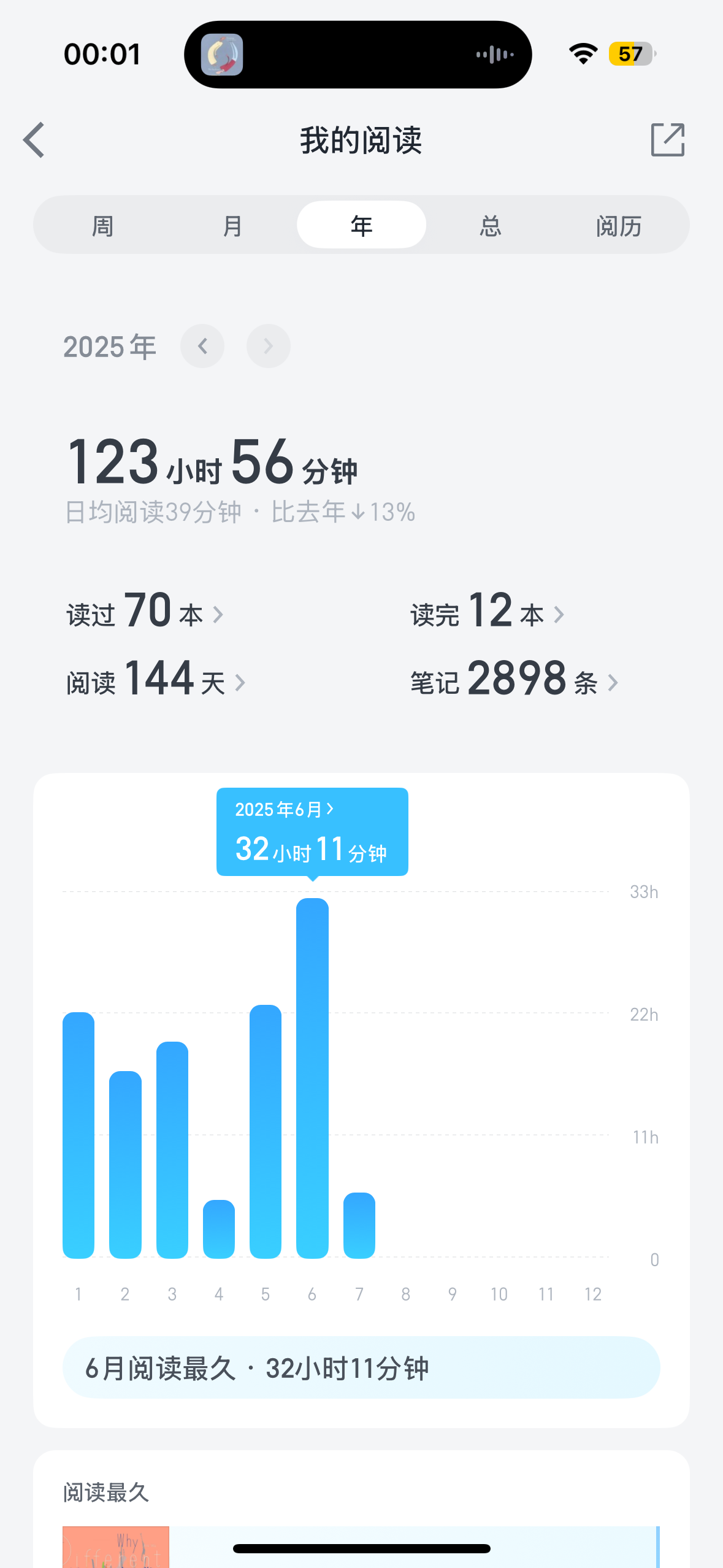Share reading stats via top-right icon

(x=667, y=140)
